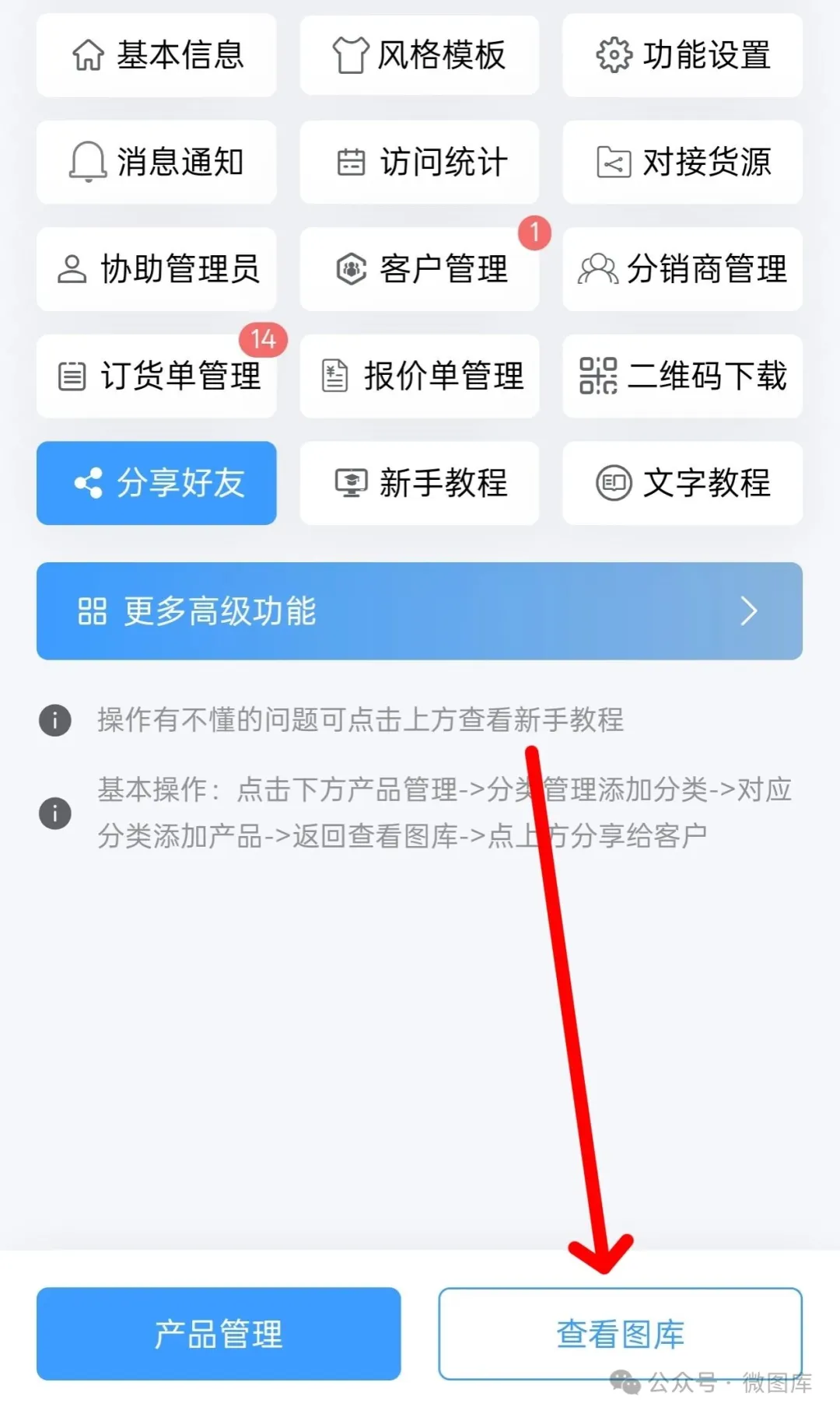Open 协助管理员 management
The height and width of the screenshot is (1417, 840).
pyautogui.click(x=156, y=270)
